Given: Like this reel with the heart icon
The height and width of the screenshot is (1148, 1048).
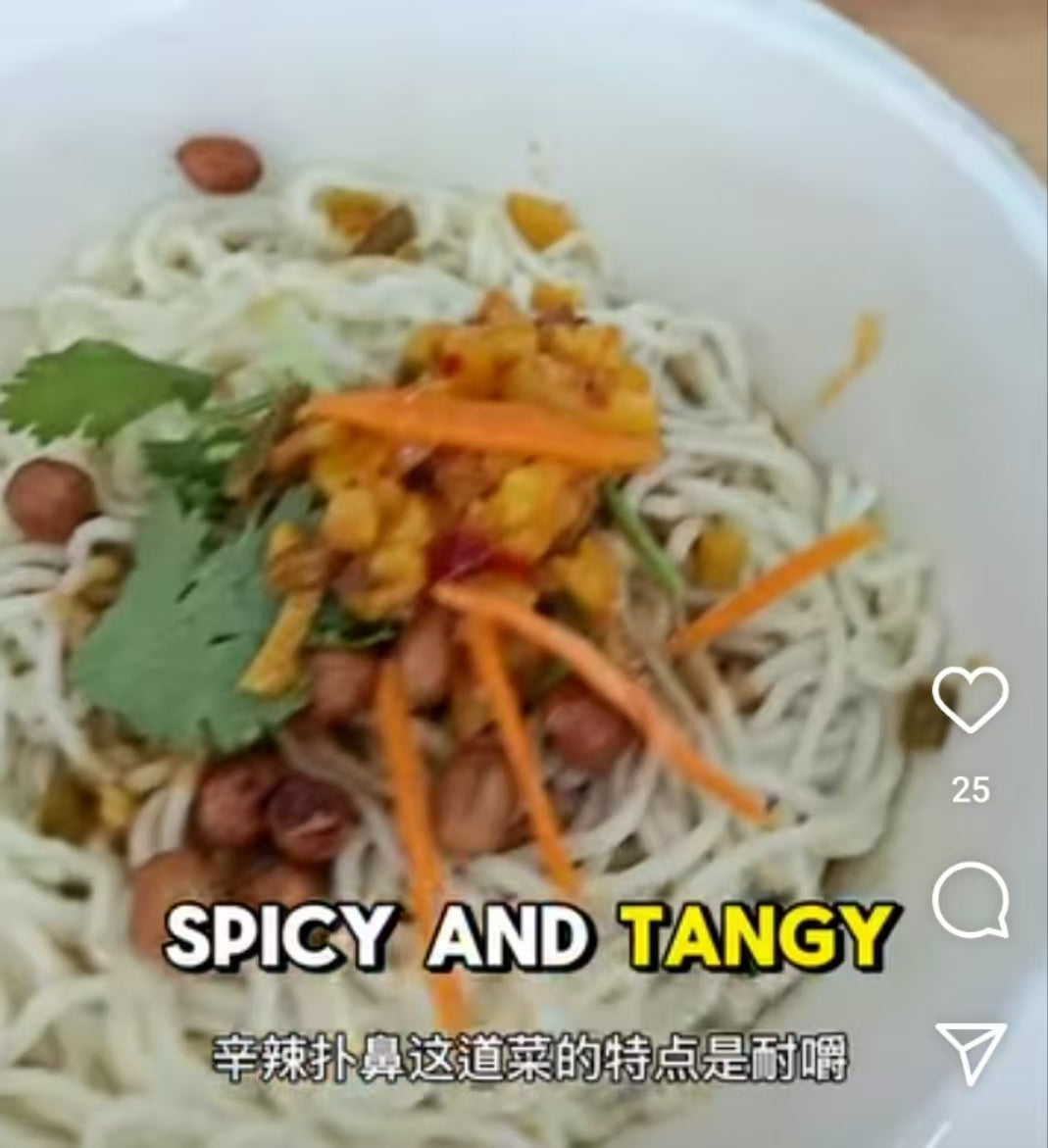Looking at the screenshot, I should pyautogui.click(x=970, y=698).
